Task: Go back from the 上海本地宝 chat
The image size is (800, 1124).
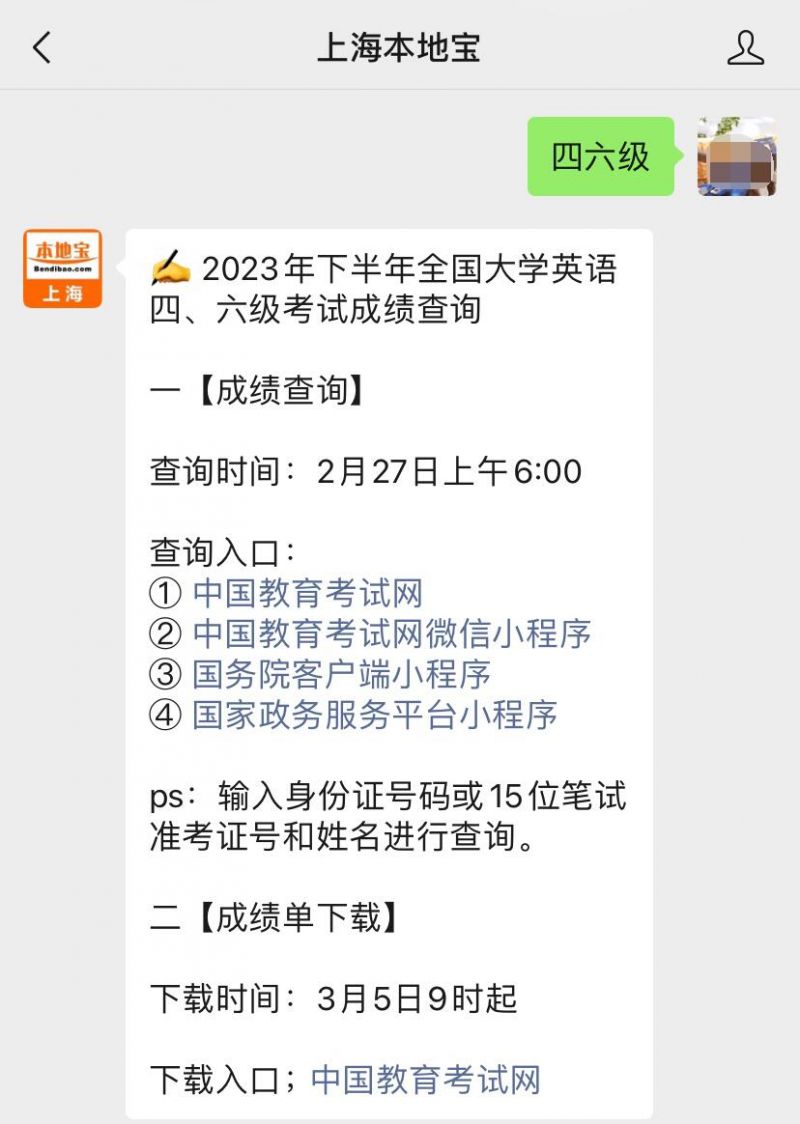Action: [42, 47]
